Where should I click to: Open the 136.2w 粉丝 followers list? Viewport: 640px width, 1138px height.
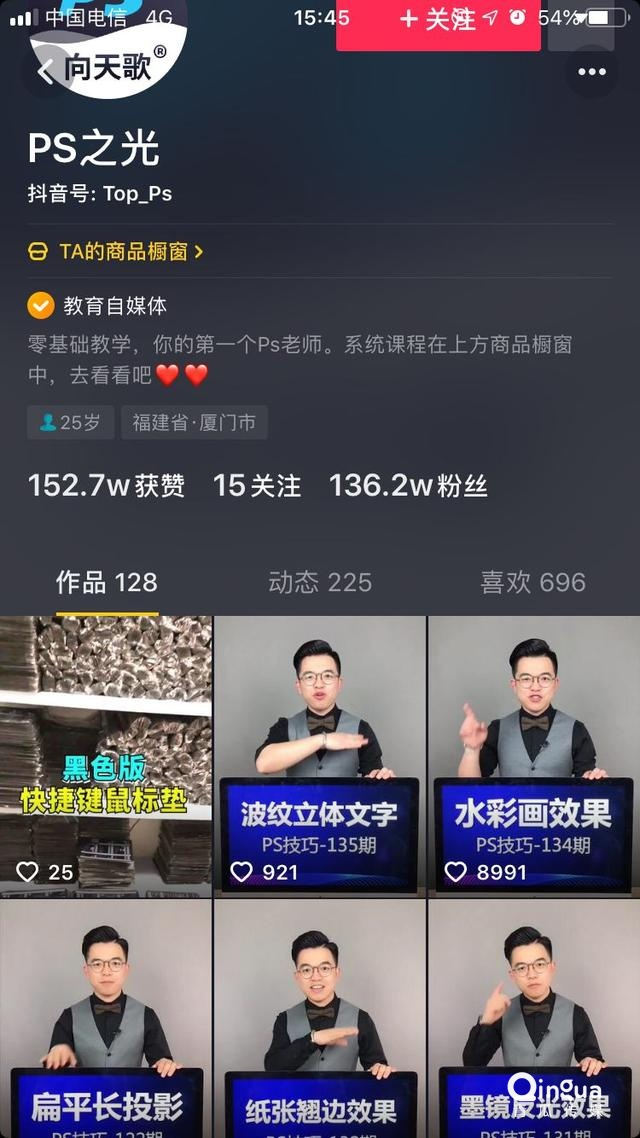[408, 486]
